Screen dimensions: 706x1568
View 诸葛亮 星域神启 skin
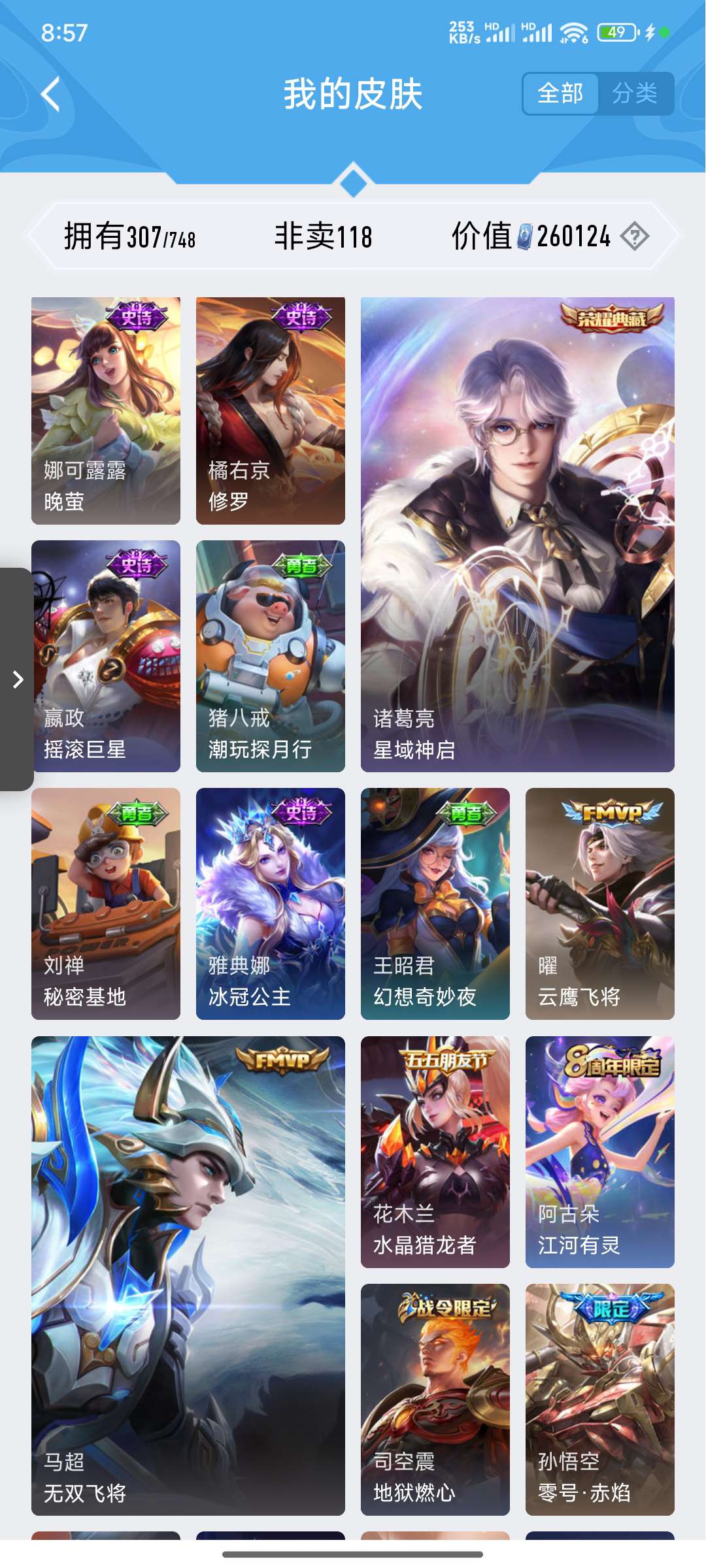(518, 534)
